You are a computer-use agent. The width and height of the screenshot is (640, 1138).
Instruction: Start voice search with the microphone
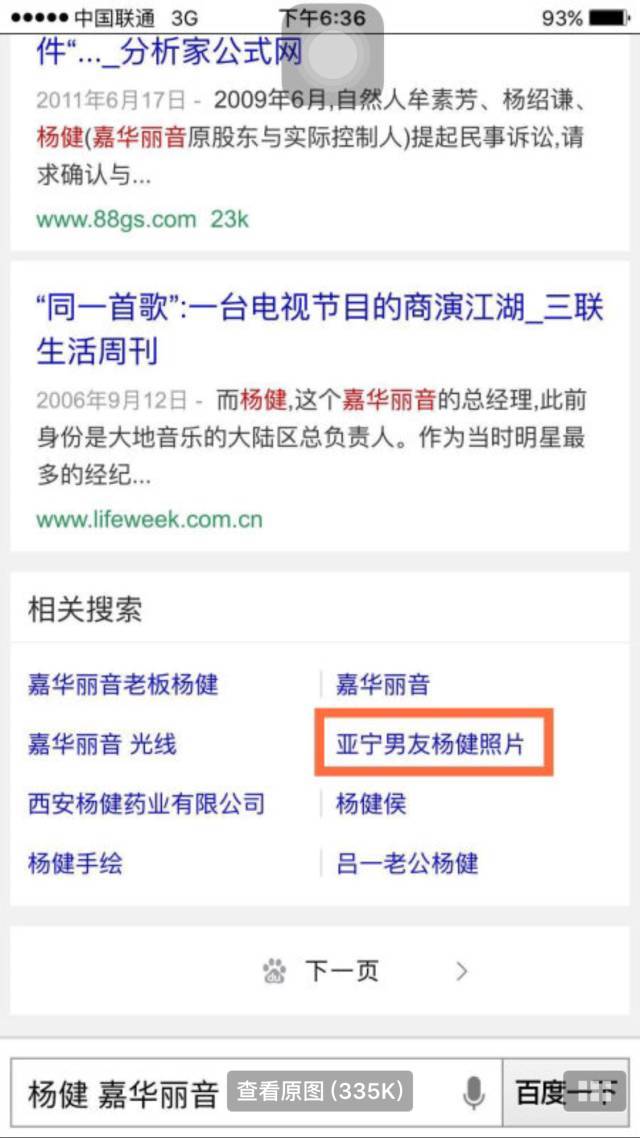tap(474, 1093)
